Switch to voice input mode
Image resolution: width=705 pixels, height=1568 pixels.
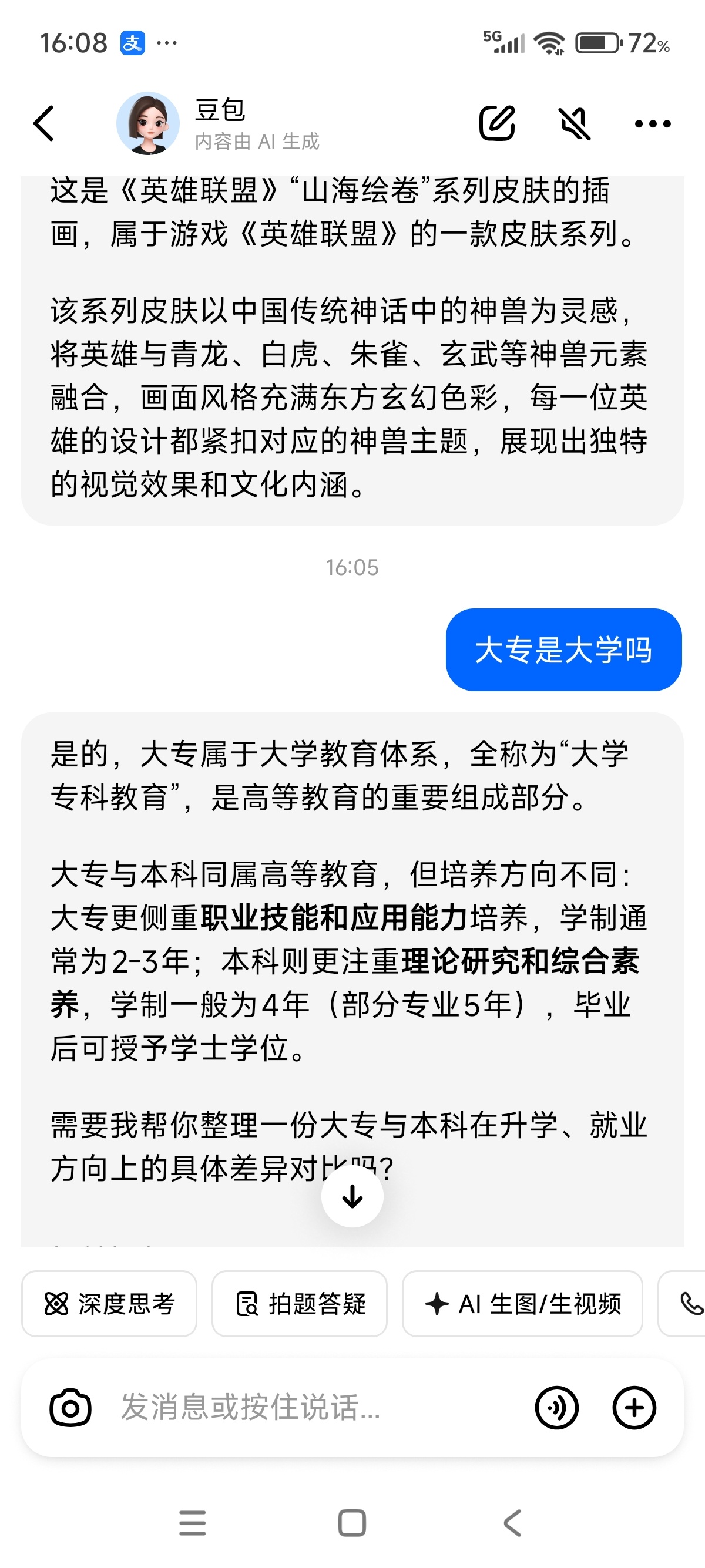coord(556,1407)
